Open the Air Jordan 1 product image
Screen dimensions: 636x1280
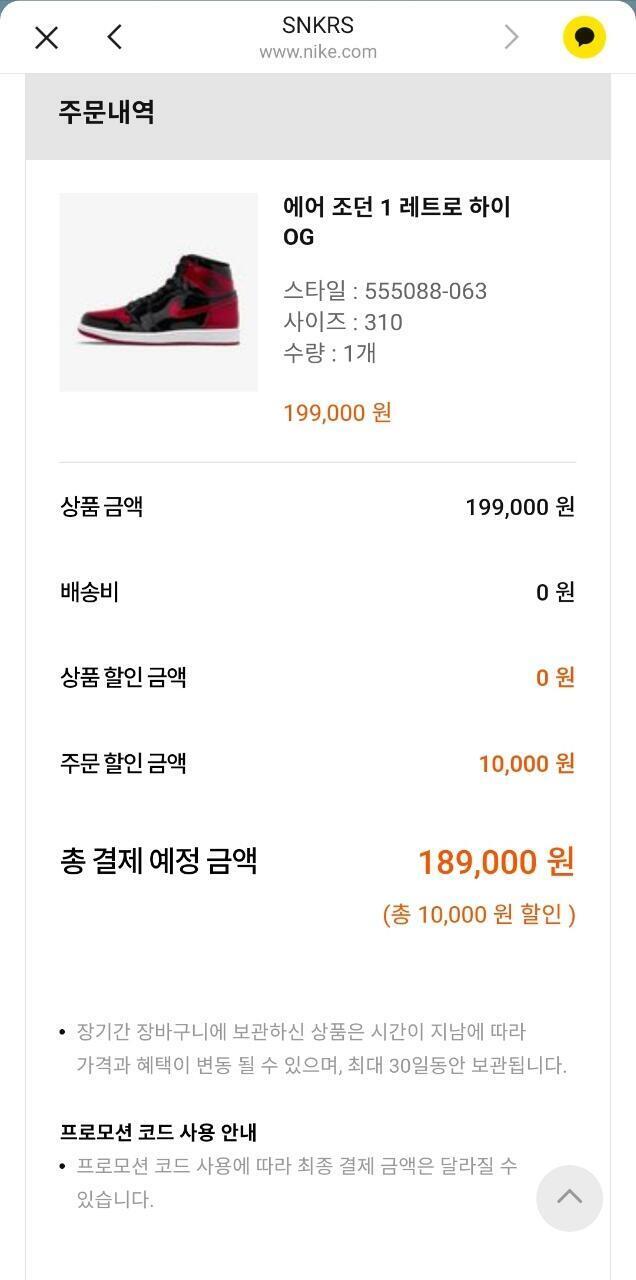pyautogui.click(x=159, y=292)
